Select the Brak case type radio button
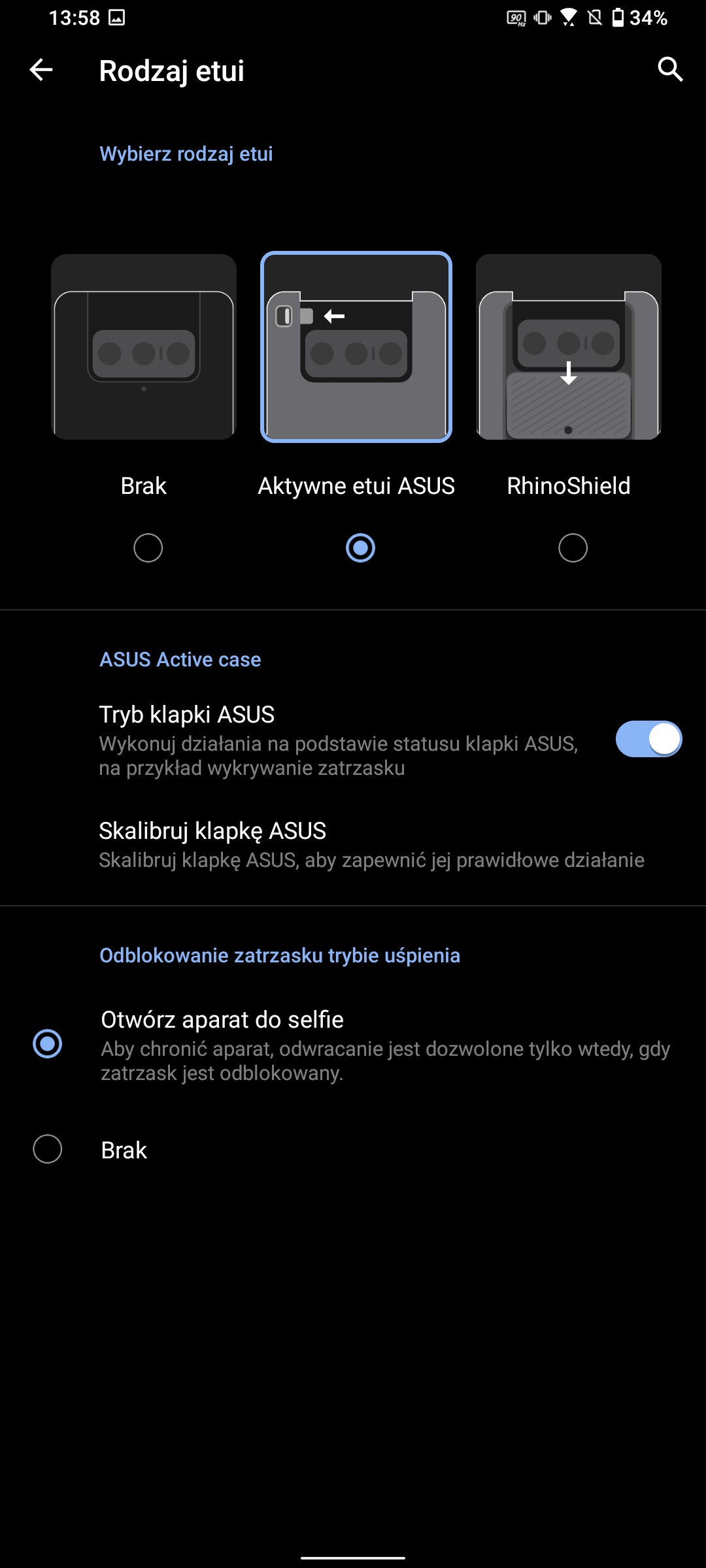The width and height of the screenshot is (706, 1568). point(148,548)
